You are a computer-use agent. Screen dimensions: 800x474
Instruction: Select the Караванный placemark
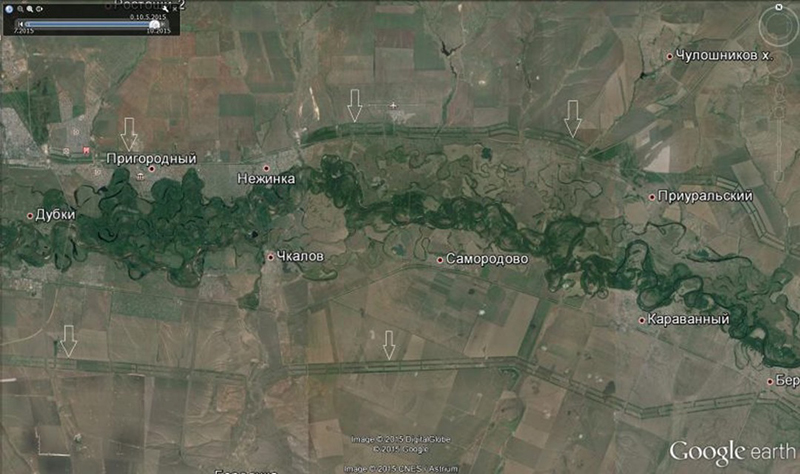point(643,320)
